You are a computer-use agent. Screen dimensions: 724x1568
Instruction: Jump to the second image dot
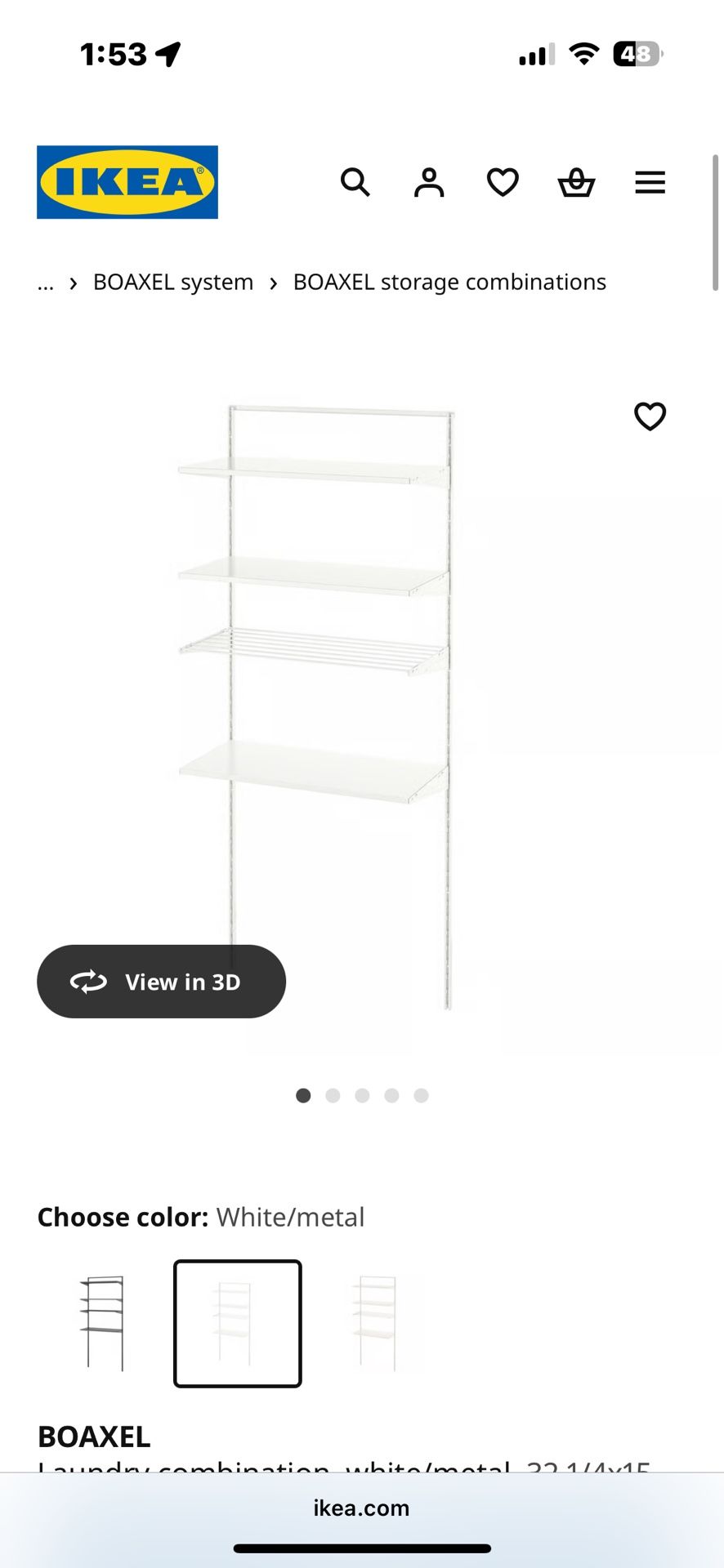[333, 1096]
